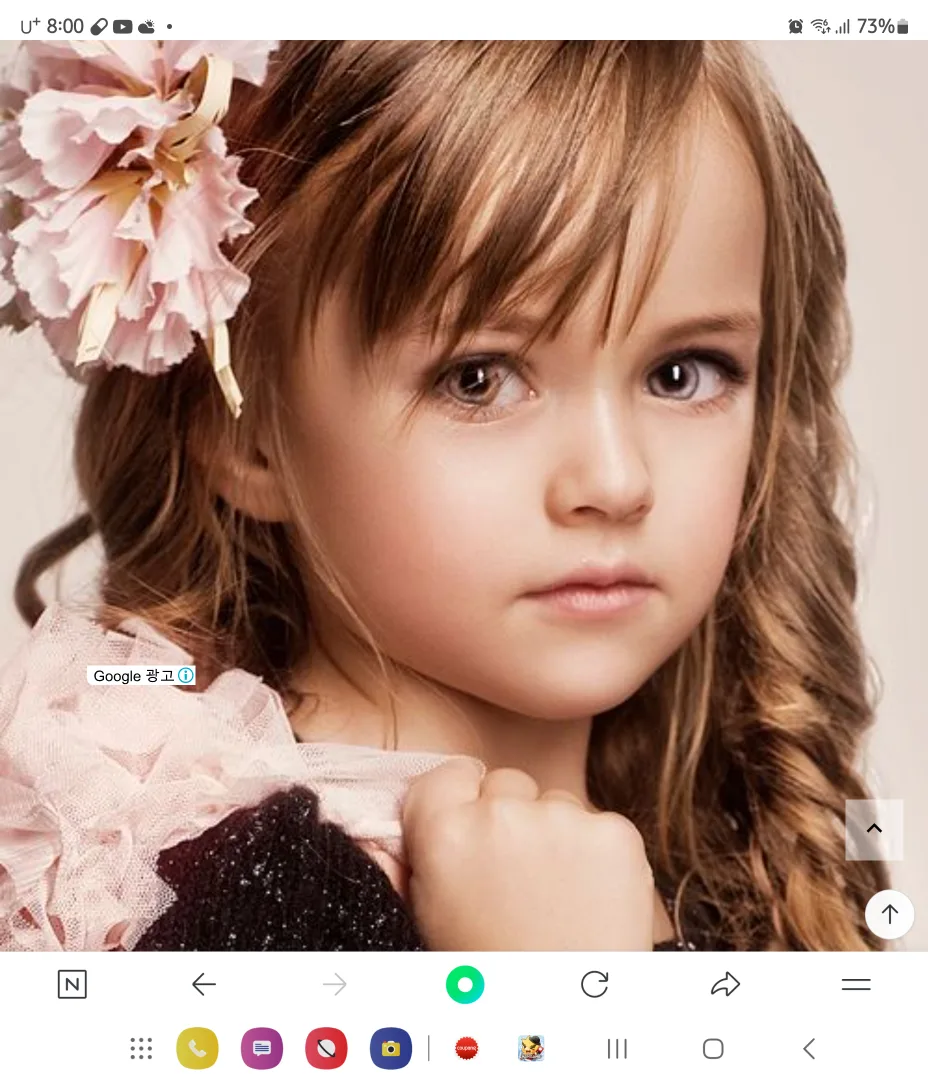Open the app drawer grid in taskbar
This screenshot has width=928, height=1080.
click(141, 1048)
